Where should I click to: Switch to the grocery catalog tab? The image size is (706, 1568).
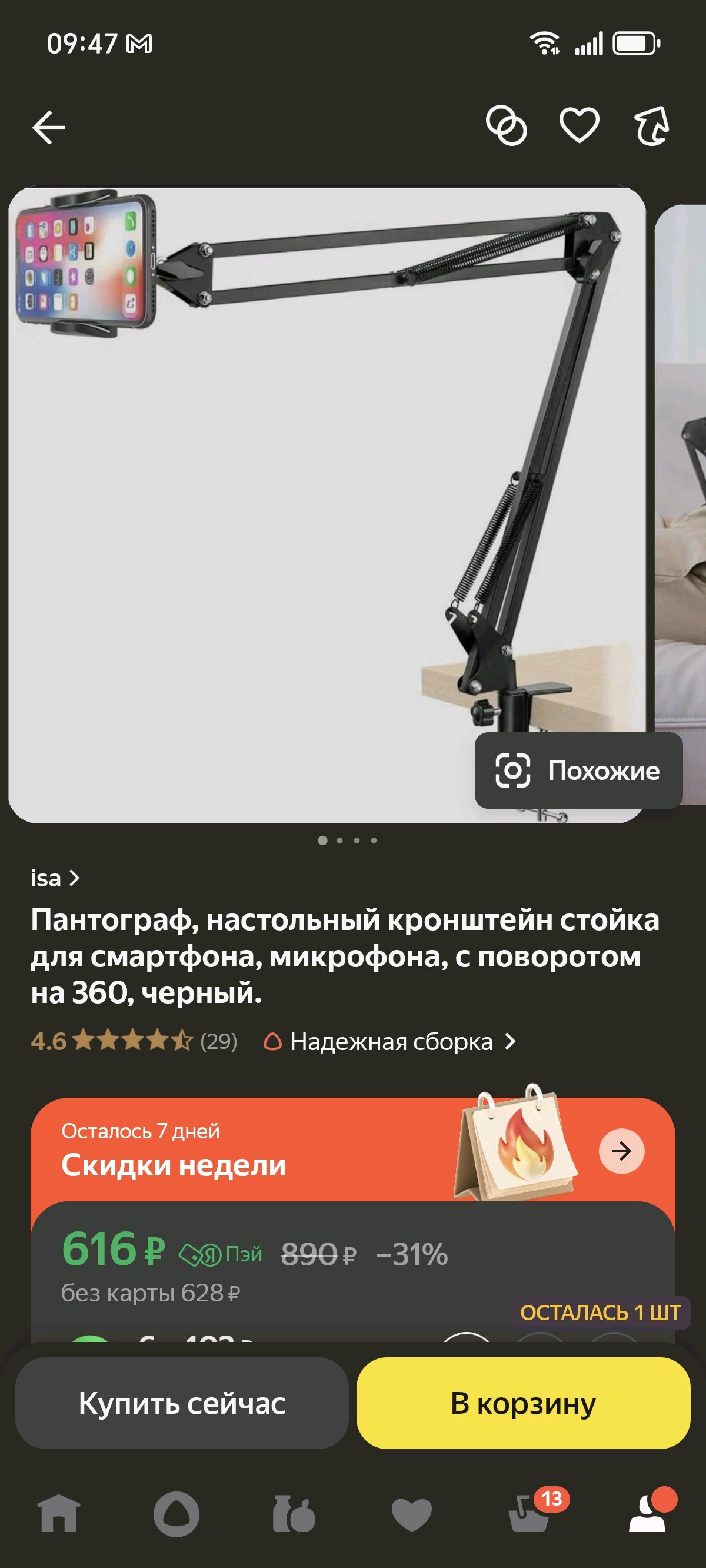pyautogui.click(x=294, y=1514)
